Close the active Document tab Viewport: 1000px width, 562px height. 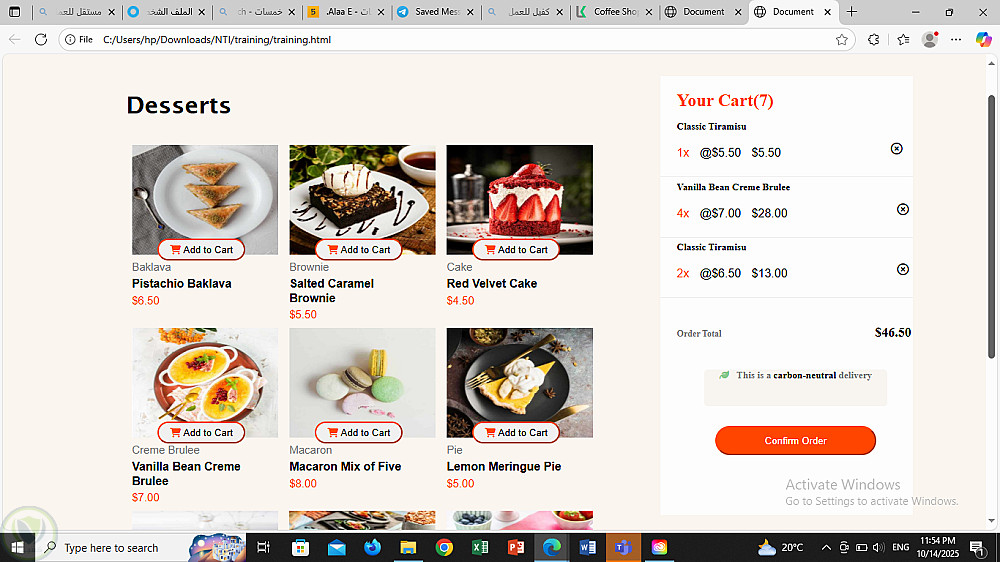(827, 12)
